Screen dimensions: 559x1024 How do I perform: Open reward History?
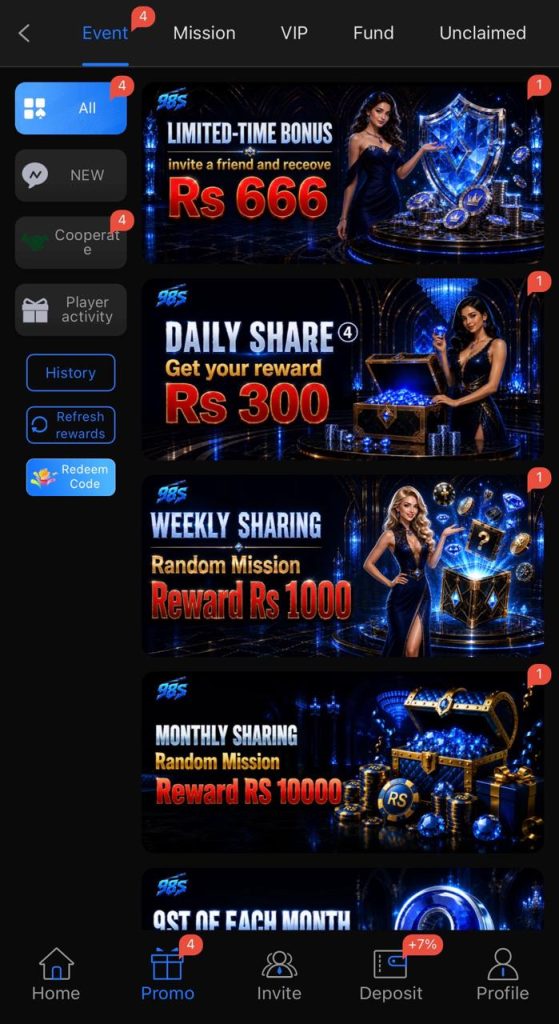71,373
